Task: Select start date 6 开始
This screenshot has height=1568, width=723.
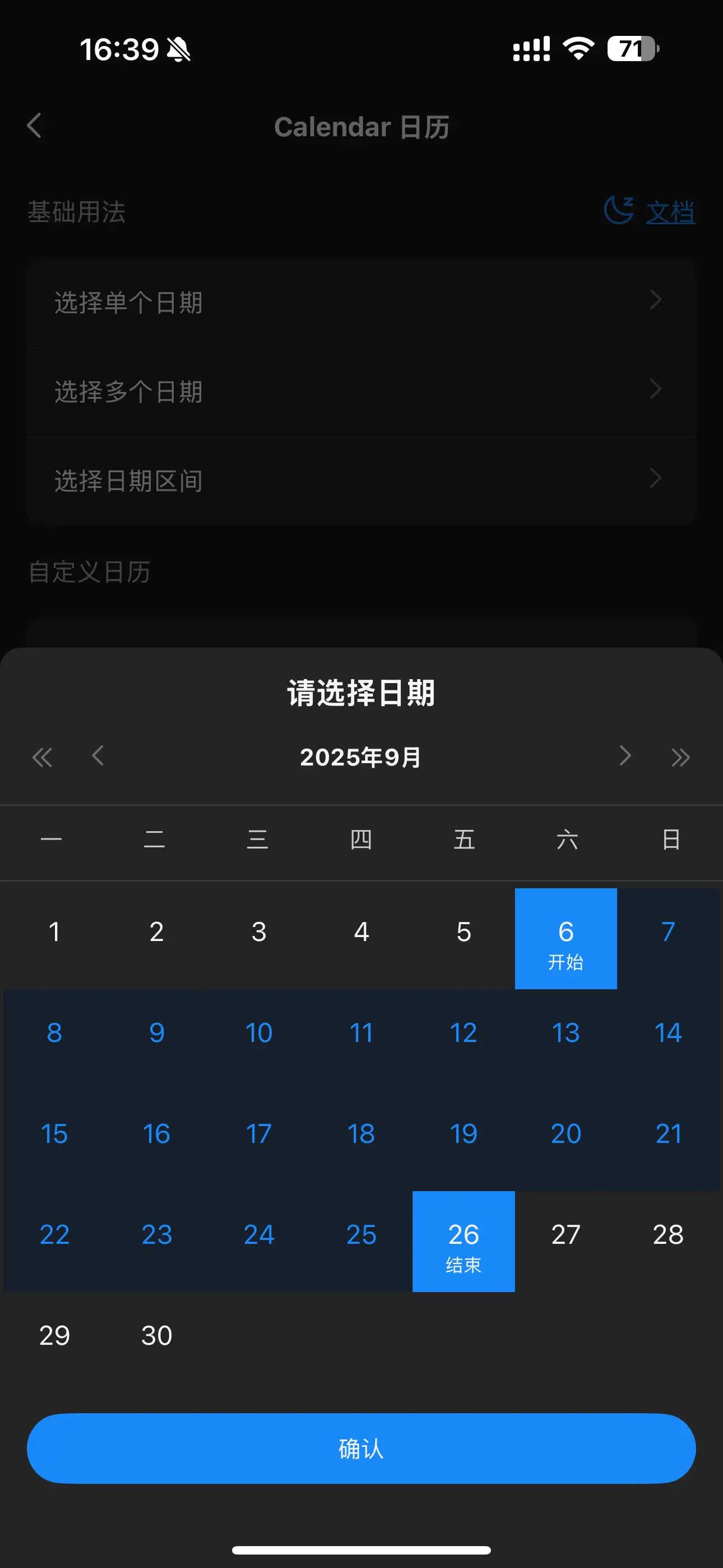Action: (x=566, y=939)
